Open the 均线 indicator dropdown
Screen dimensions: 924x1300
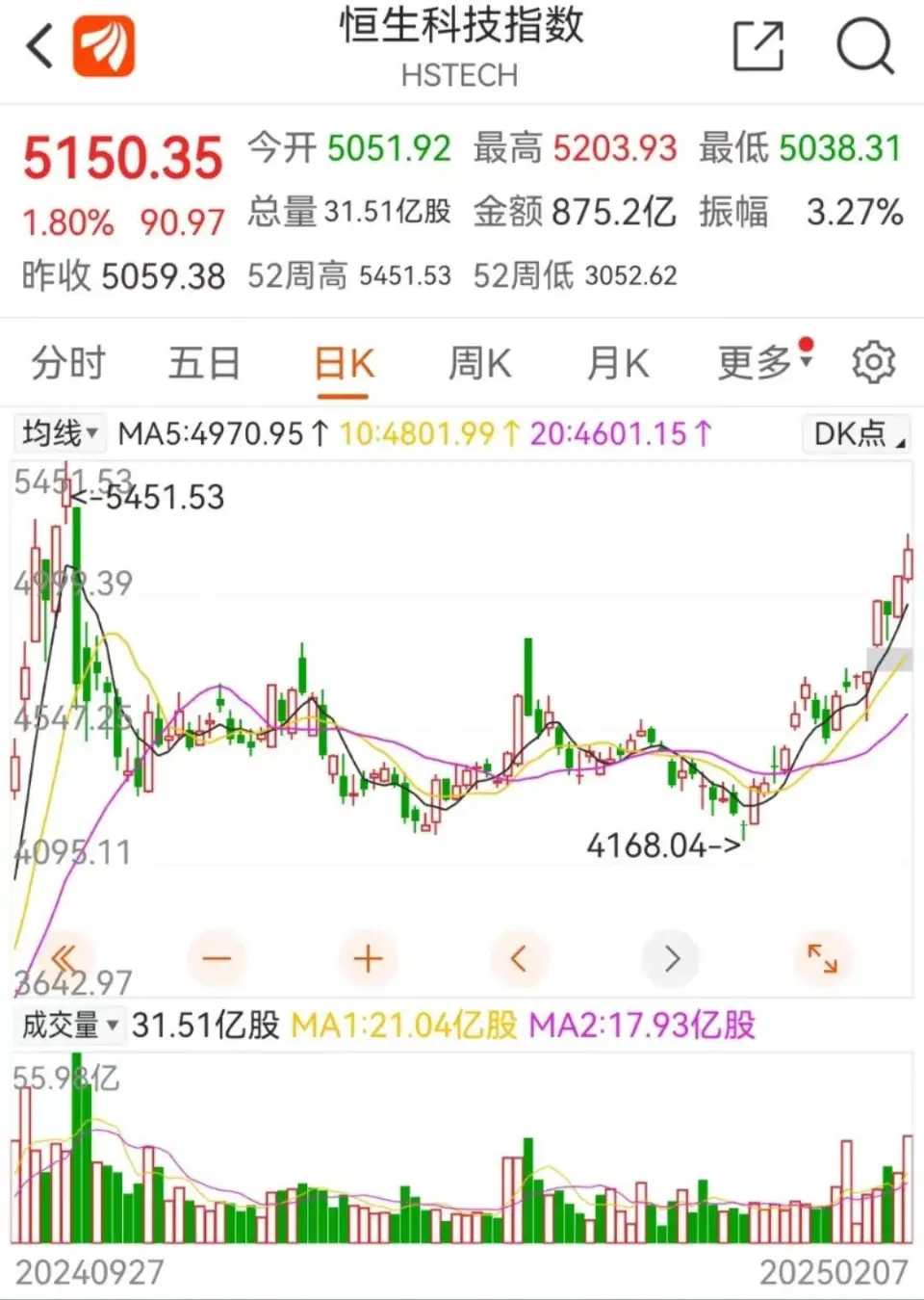click(60, 433)
